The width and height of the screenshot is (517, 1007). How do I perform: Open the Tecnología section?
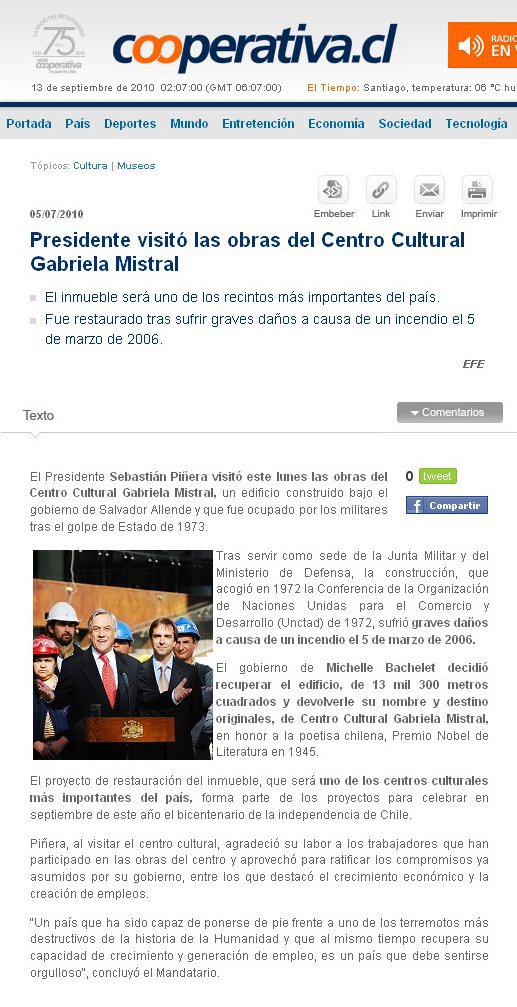[x=477, y=124]
